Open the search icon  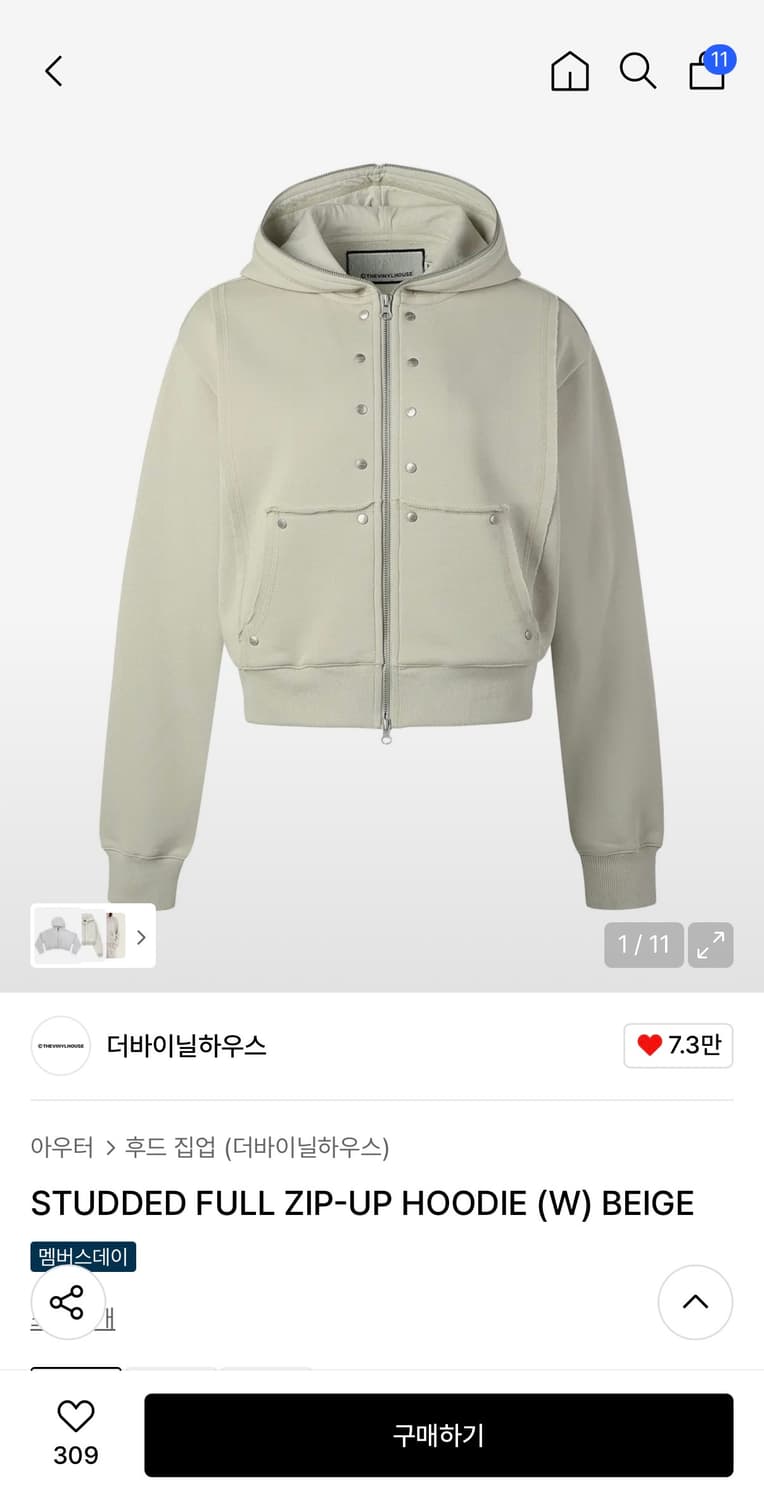[x=638, y=71]
